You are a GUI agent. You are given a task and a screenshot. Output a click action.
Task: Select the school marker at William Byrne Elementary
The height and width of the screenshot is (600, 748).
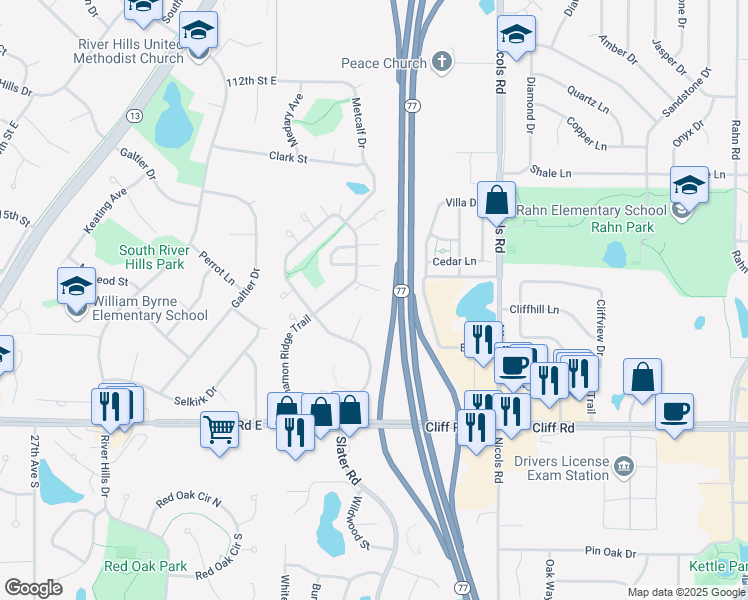76,287
